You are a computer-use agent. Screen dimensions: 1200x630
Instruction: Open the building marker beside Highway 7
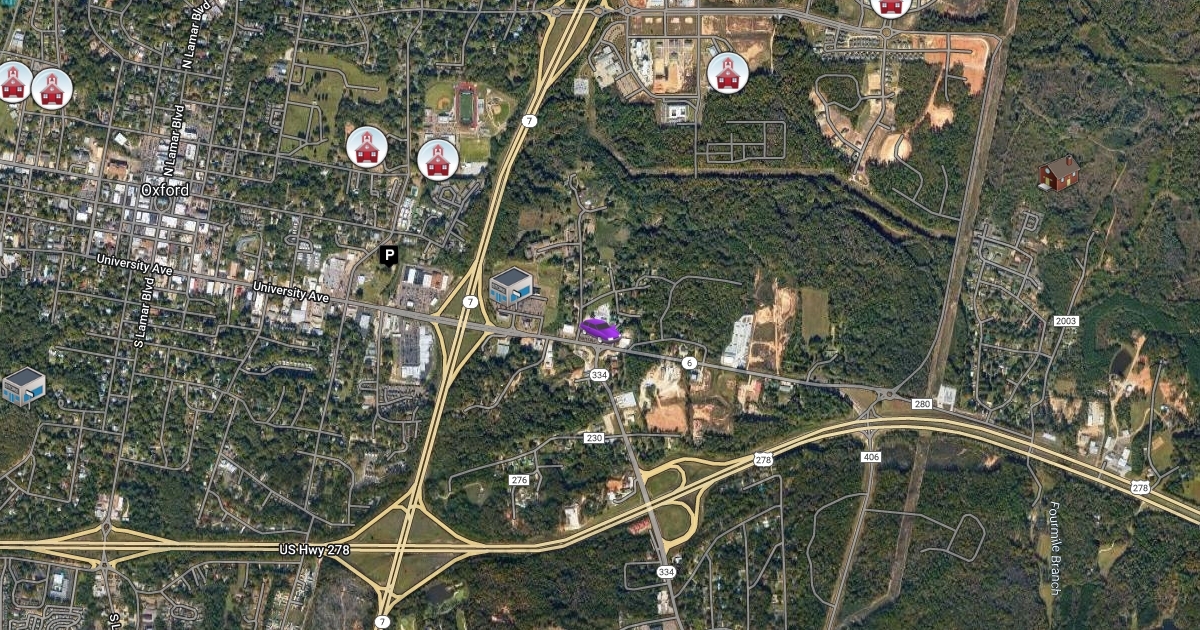(511, 287)
